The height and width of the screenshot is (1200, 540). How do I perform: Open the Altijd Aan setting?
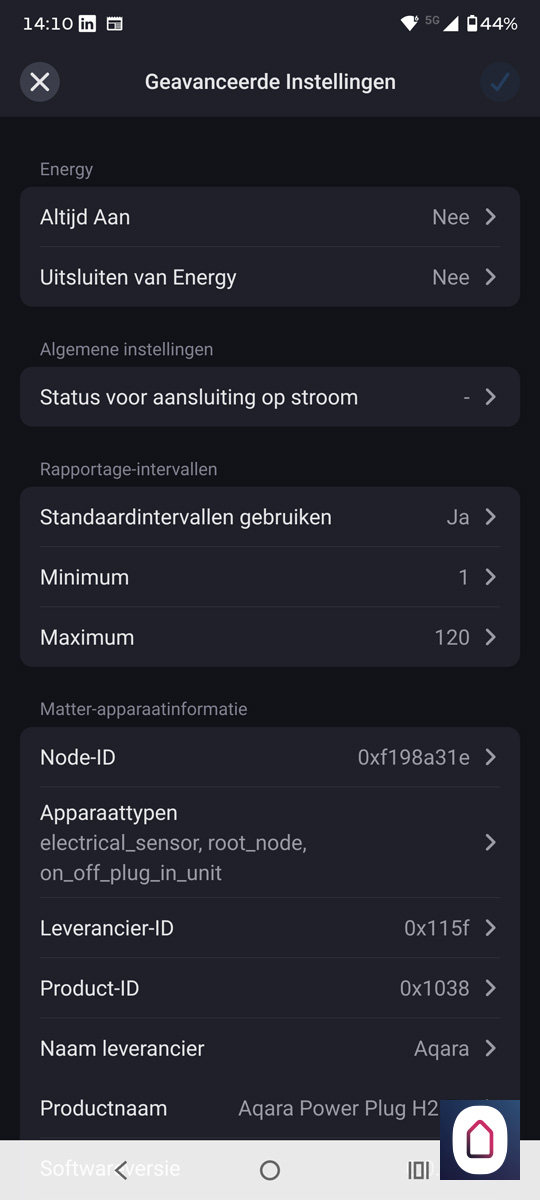[270, 217]
